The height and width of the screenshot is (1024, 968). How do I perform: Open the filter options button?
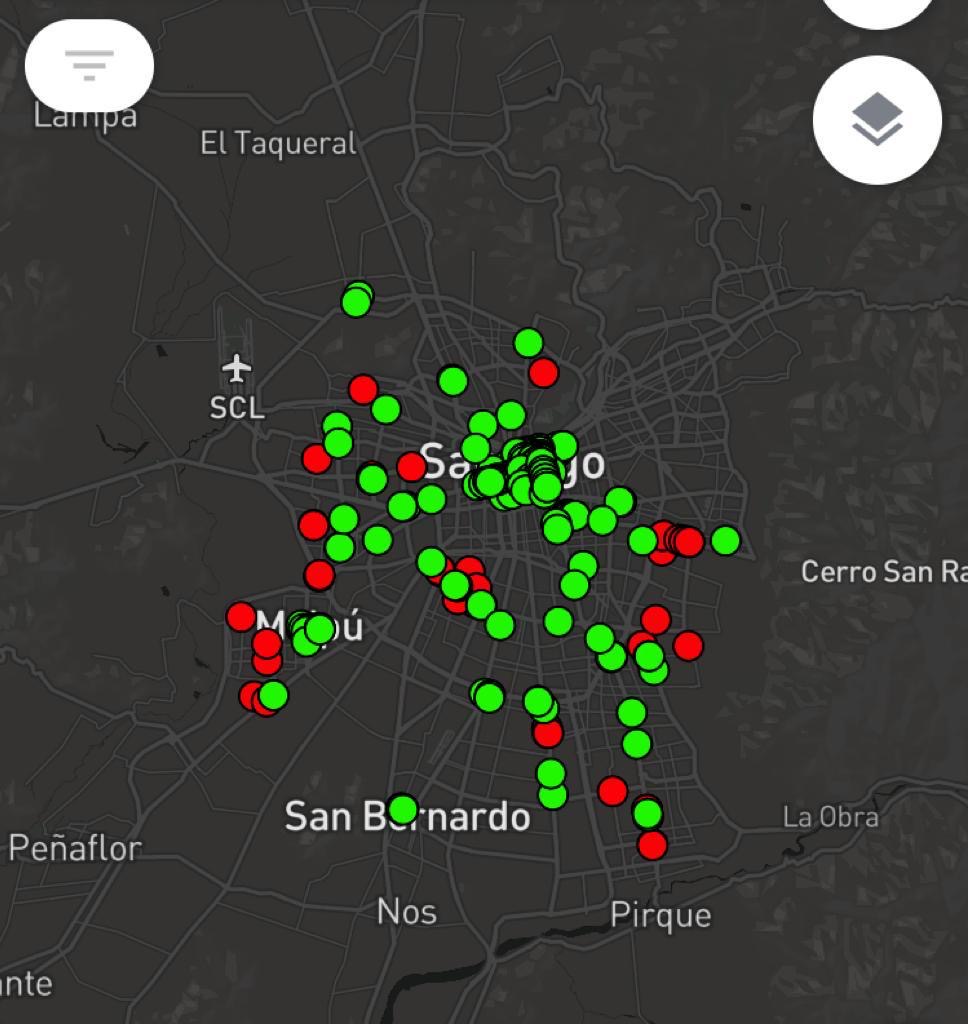coord(89,66)
